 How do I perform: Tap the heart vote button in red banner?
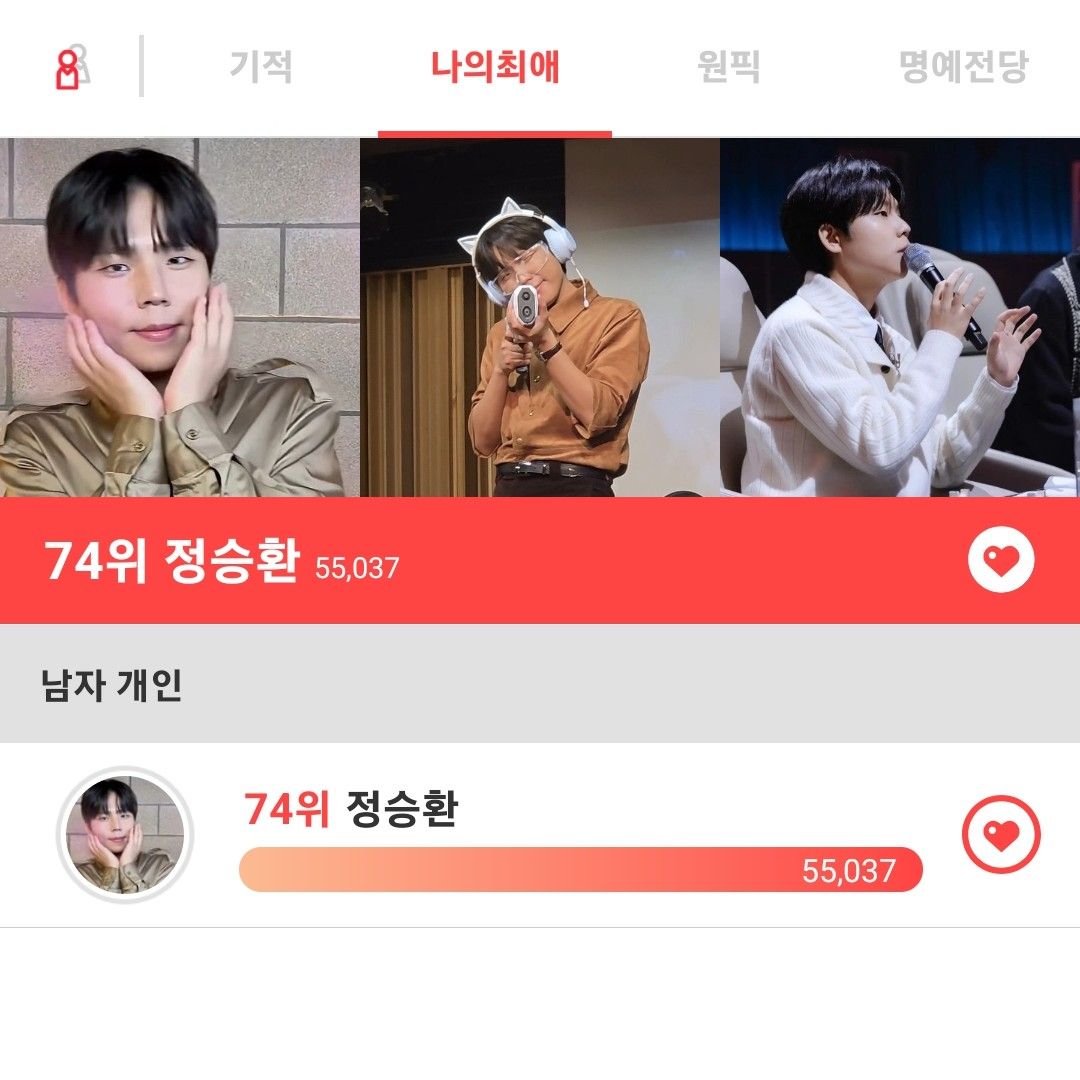[1001, 561]
